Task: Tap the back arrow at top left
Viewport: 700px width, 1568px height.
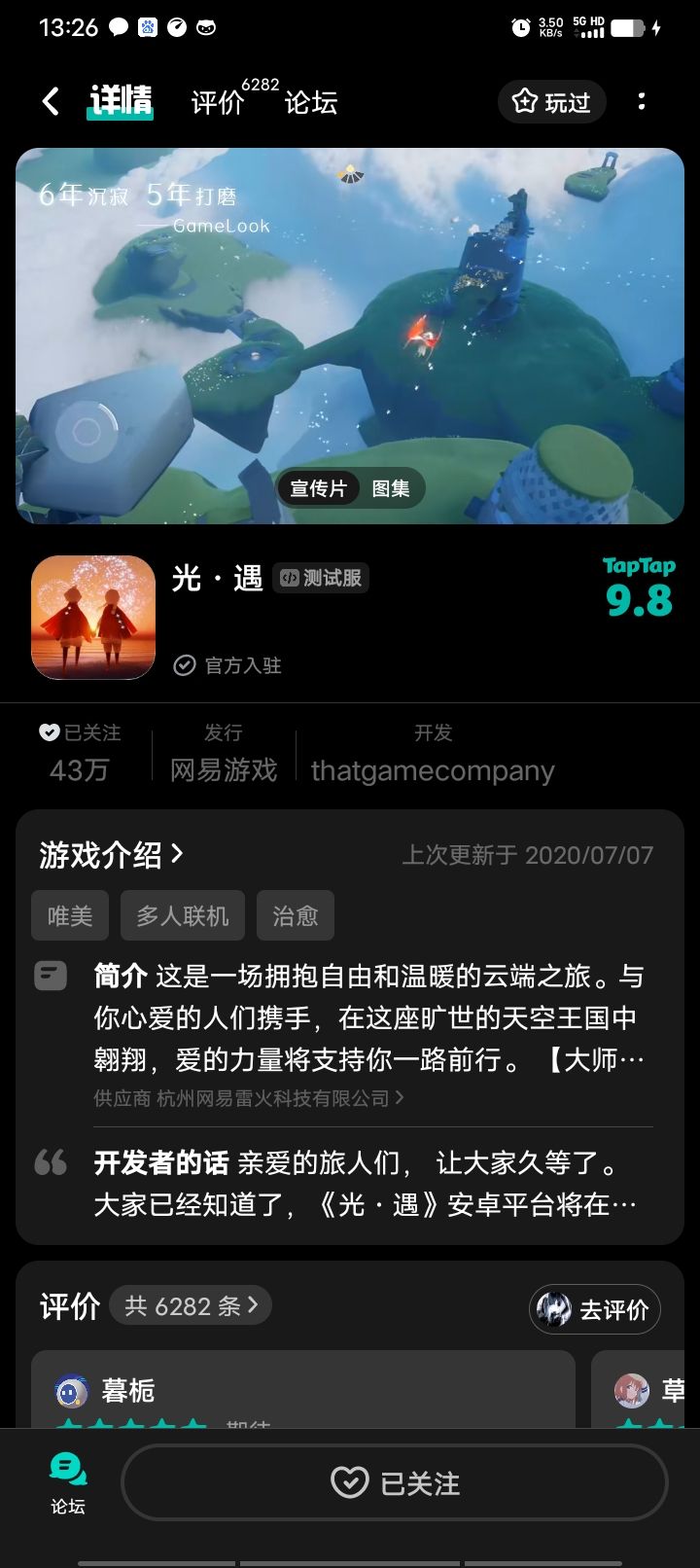Action: pos(50,101)
